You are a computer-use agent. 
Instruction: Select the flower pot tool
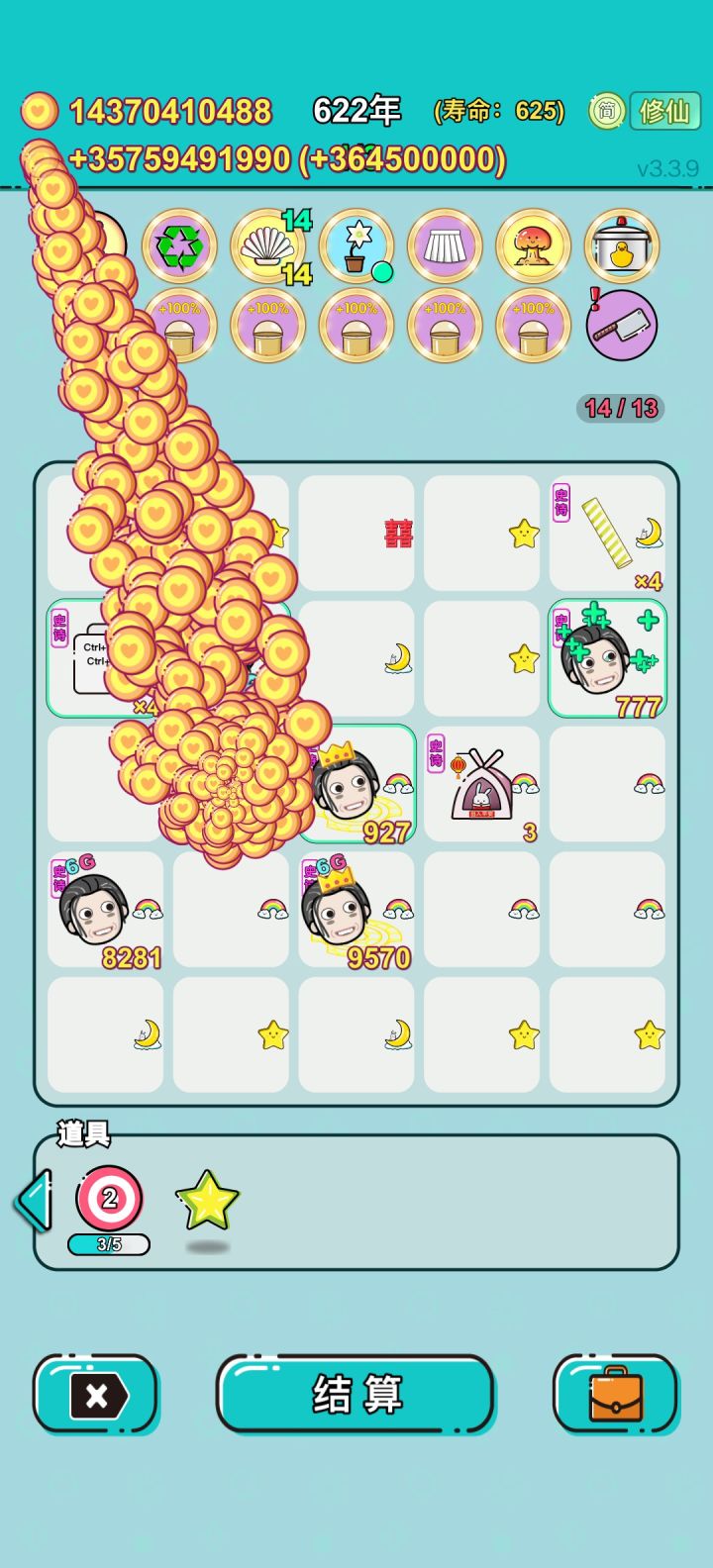pyautogui.click(x=356, y=245)
